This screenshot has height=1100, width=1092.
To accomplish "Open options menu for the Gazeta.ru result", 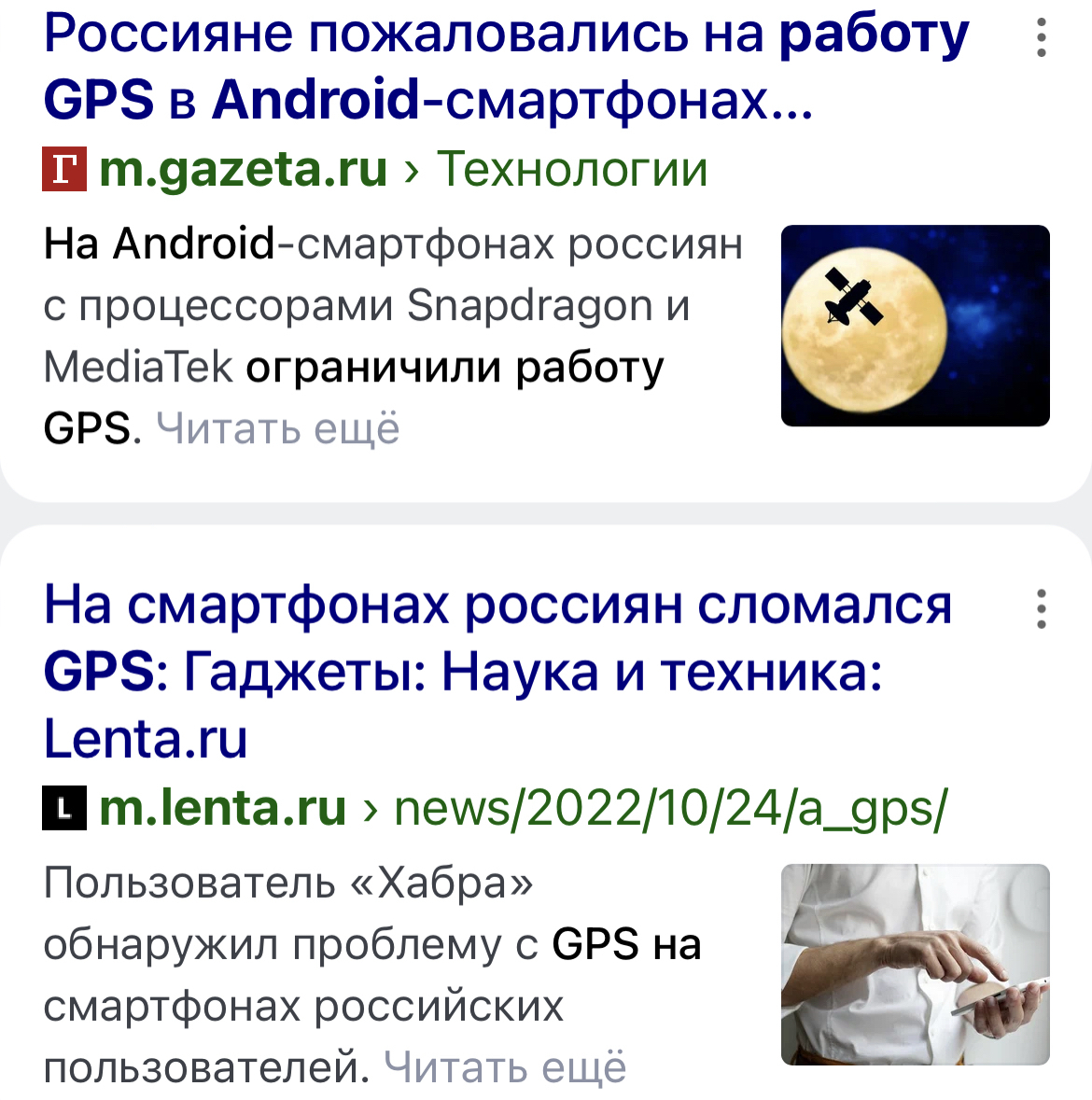I will pyautogui.click(x=1042, y=39).
